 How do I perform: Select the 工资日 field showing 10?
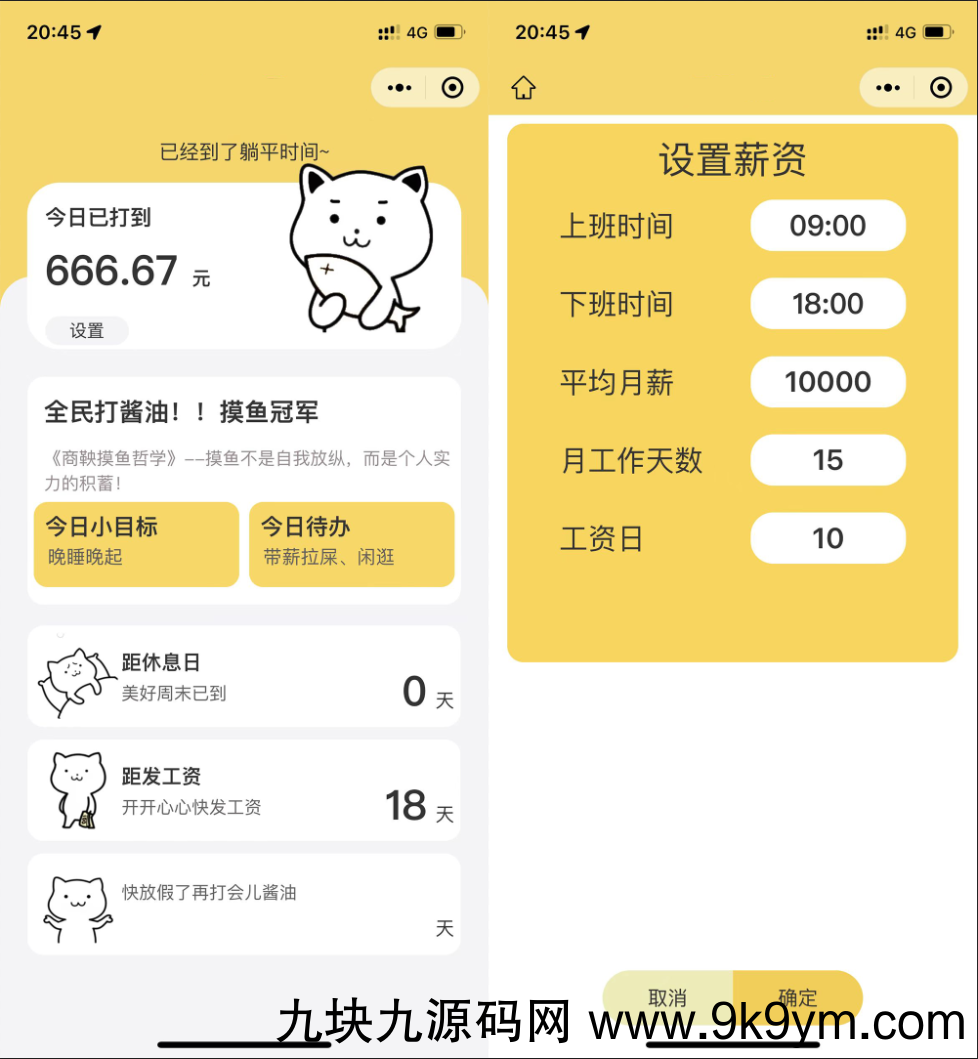(827, 539)
